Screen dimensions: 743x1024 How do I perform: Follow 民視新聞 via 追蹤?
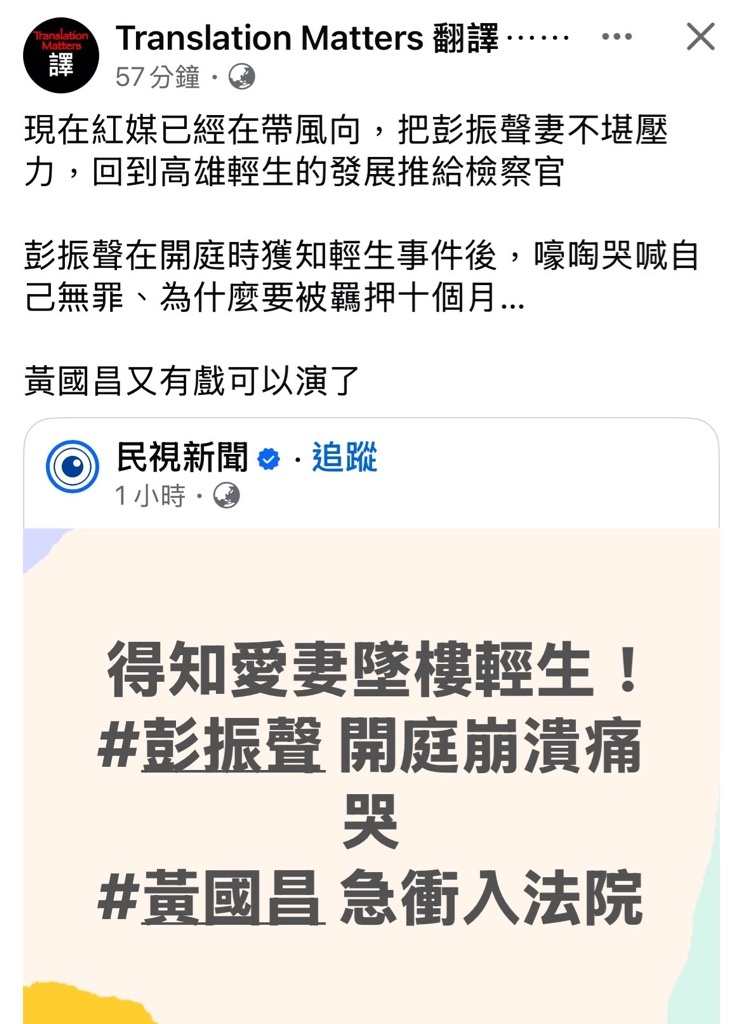pyautogui.click(x=344, y=458)
